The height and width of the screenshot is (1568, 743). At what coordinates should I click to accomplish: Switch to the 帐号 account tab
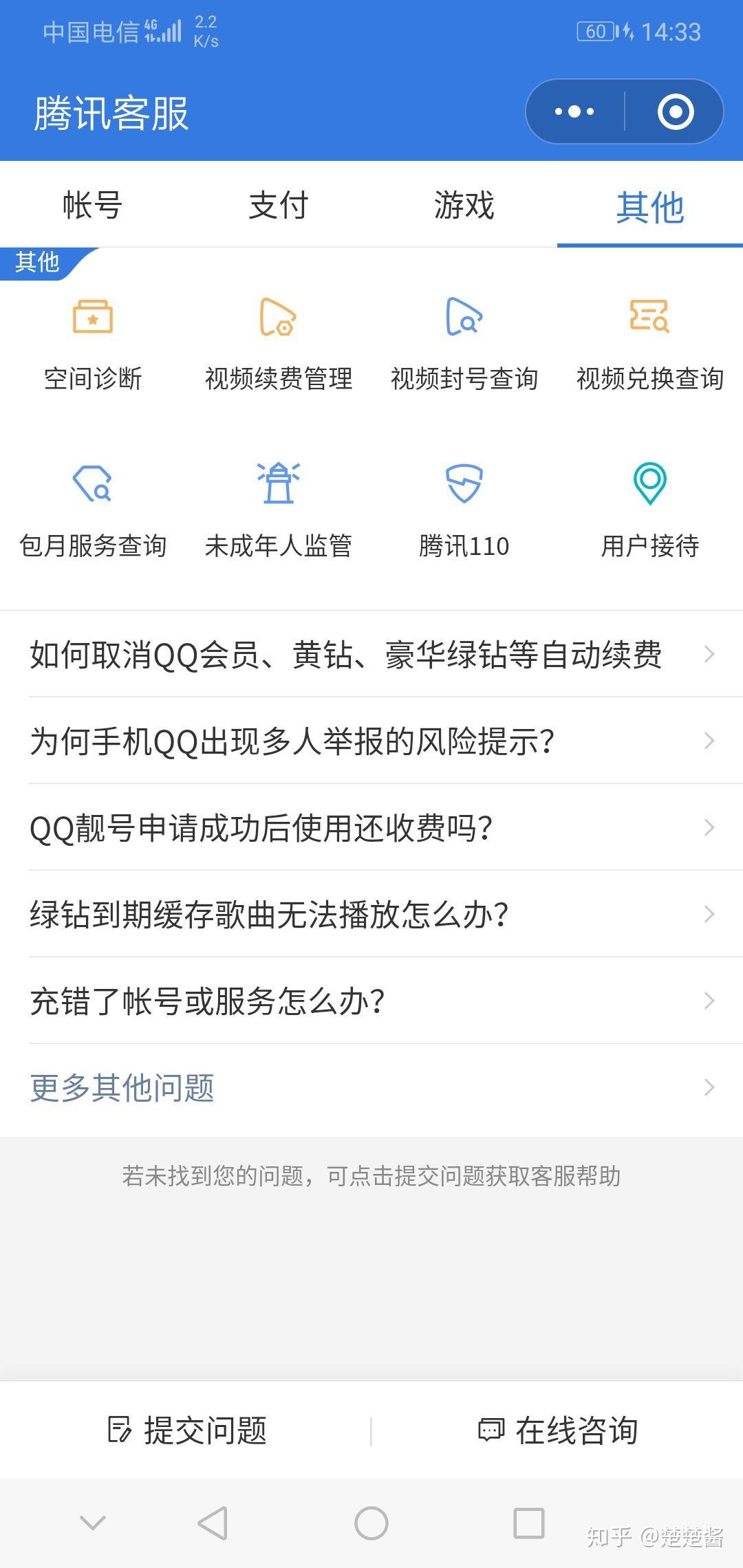point(93,204)
